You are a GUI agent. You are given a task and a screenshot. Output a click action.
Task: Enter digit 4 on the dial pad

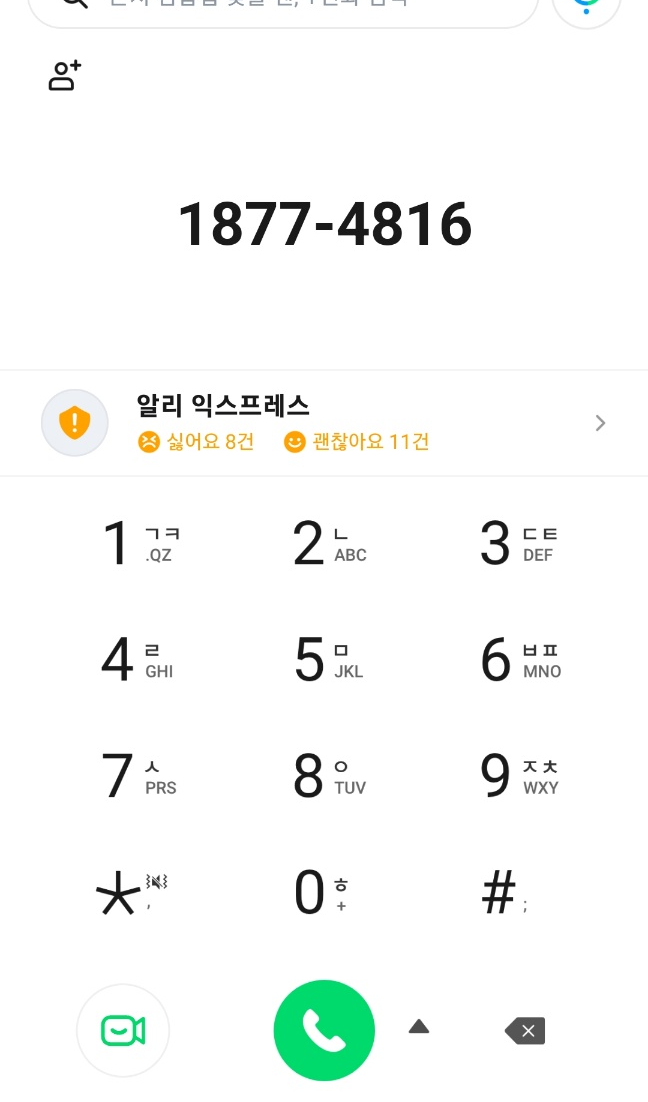coord(137,660)
